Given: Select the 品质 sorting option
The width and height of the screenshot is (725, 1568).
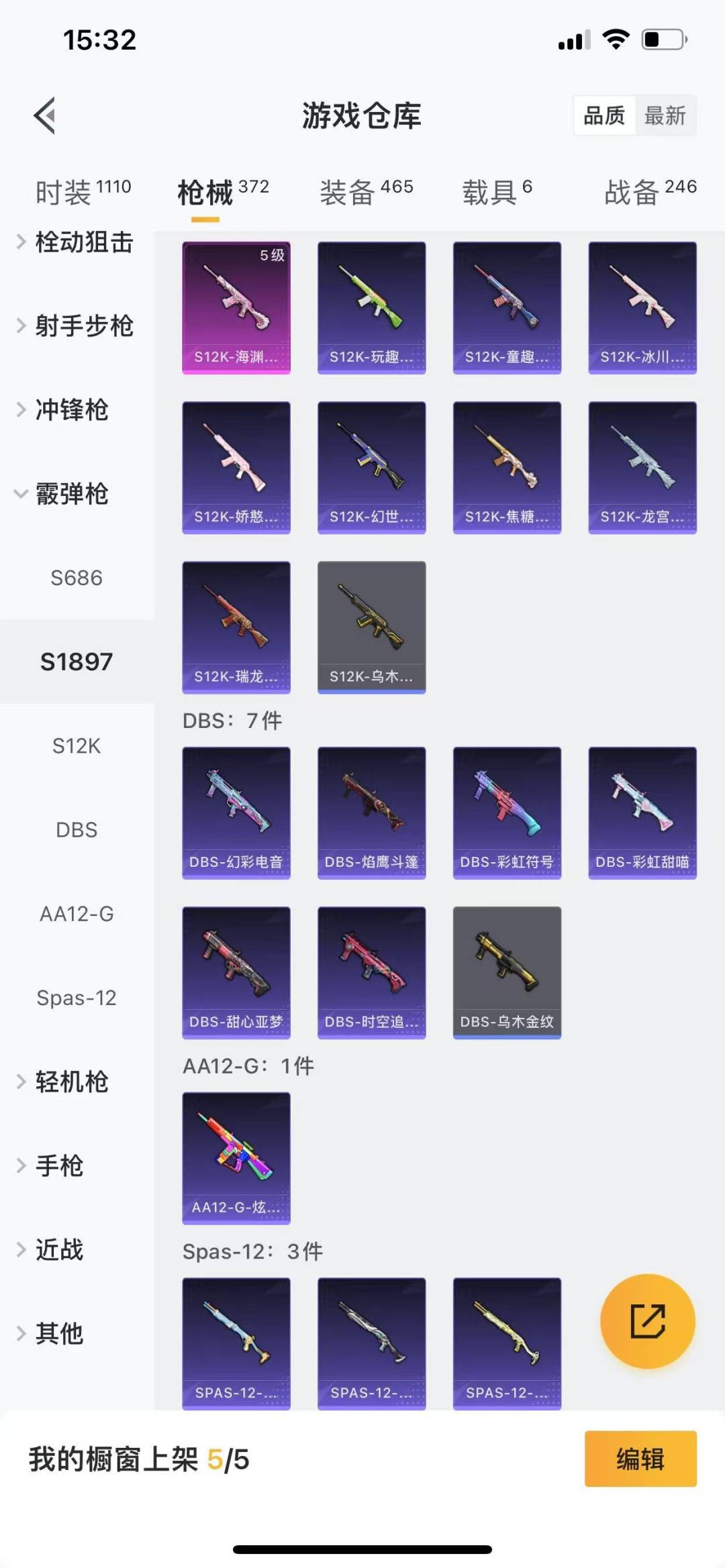Looking at the screenshot, I should click(604, 115).
